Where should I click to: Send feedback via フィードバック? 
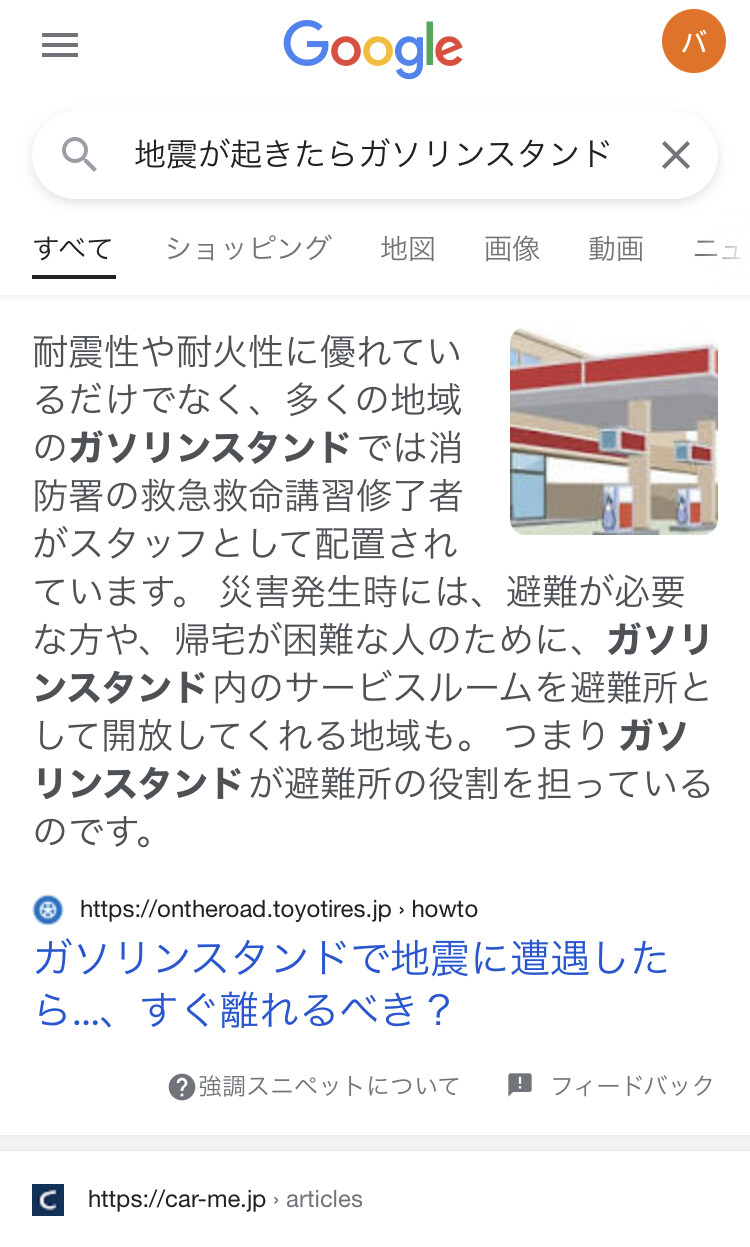click(611, 1086)
